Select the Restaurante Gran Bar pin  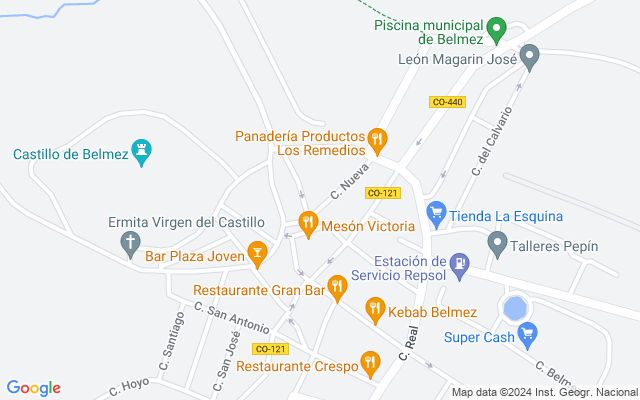[337, 289]
